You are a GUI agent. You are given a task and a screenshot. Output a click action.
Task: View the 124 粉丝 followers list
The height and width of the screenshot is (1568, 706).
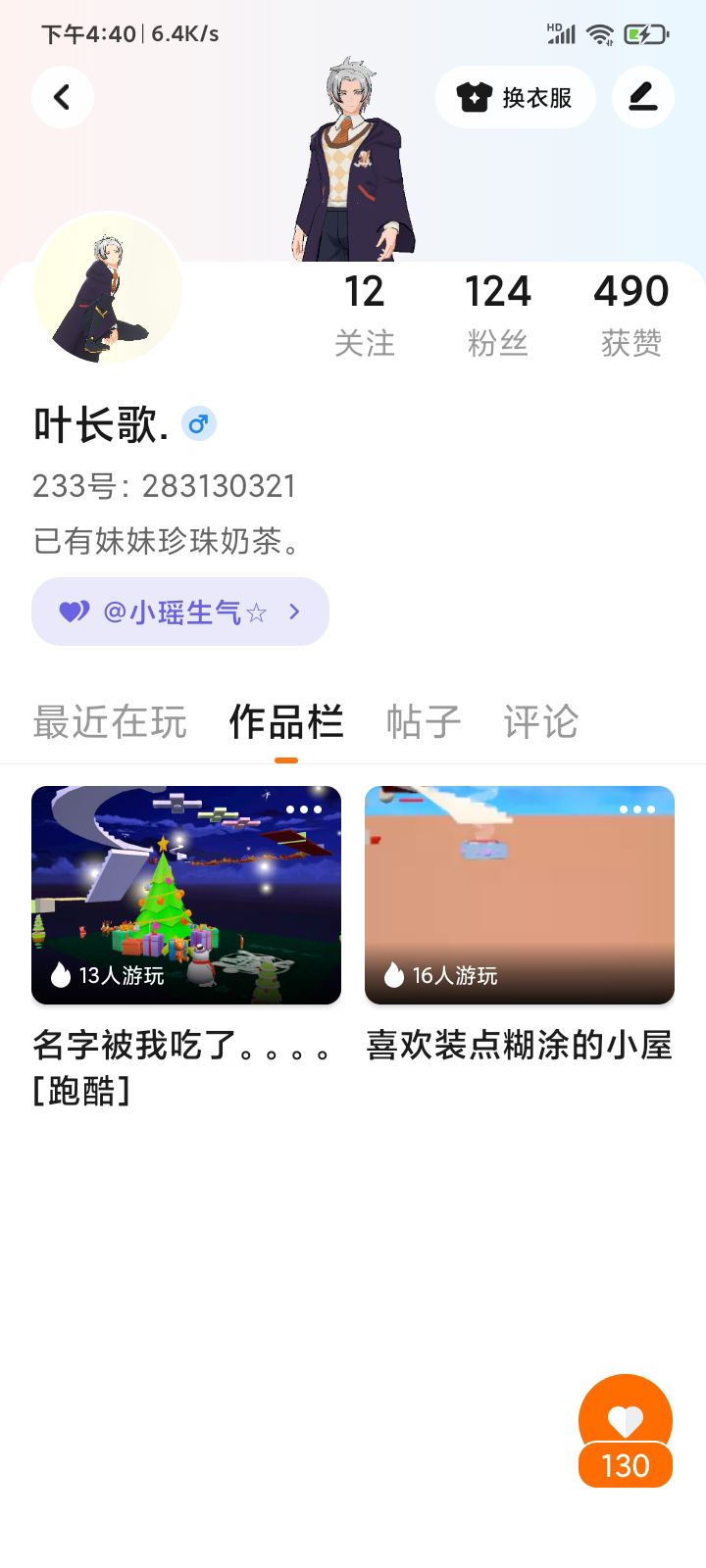497,314
